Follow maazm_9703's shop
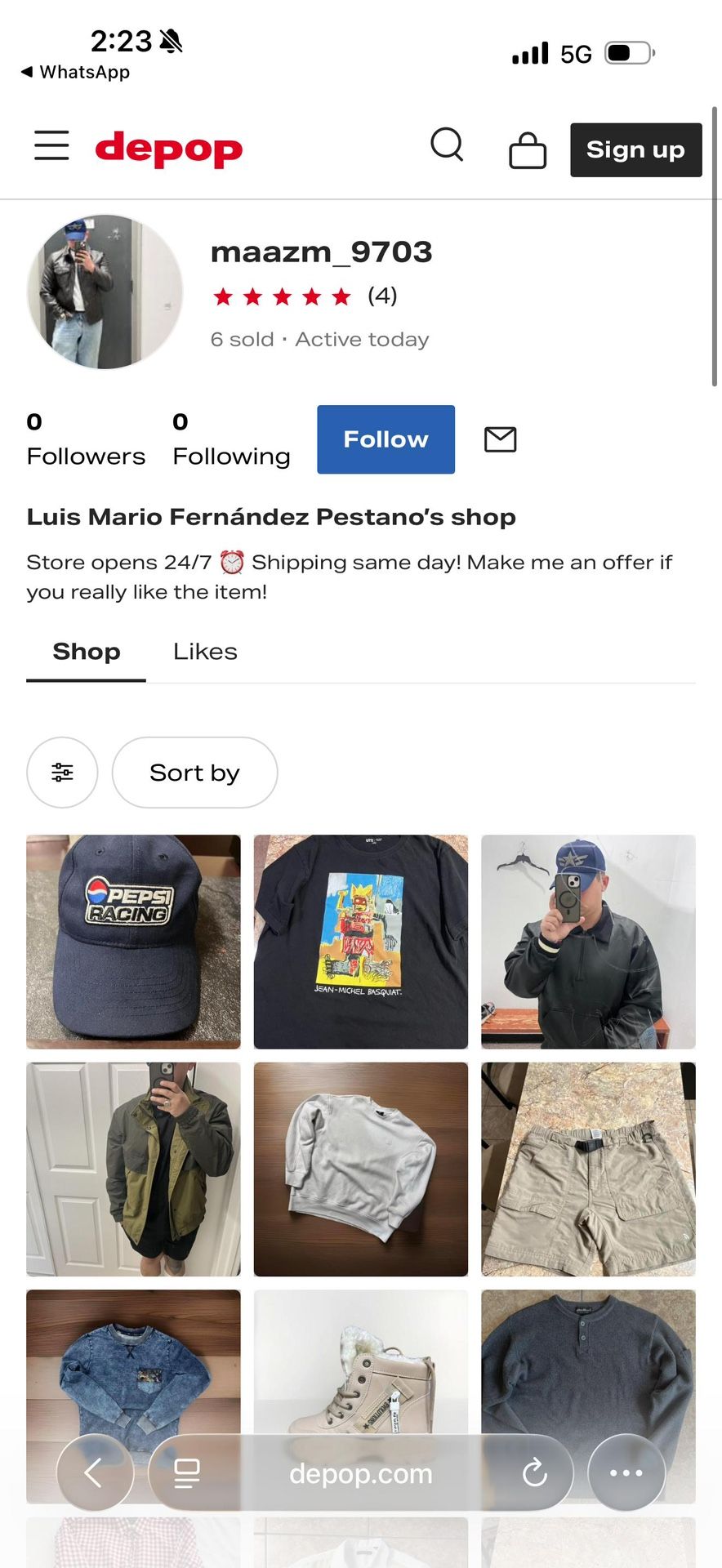 click(x=386, y=439)
